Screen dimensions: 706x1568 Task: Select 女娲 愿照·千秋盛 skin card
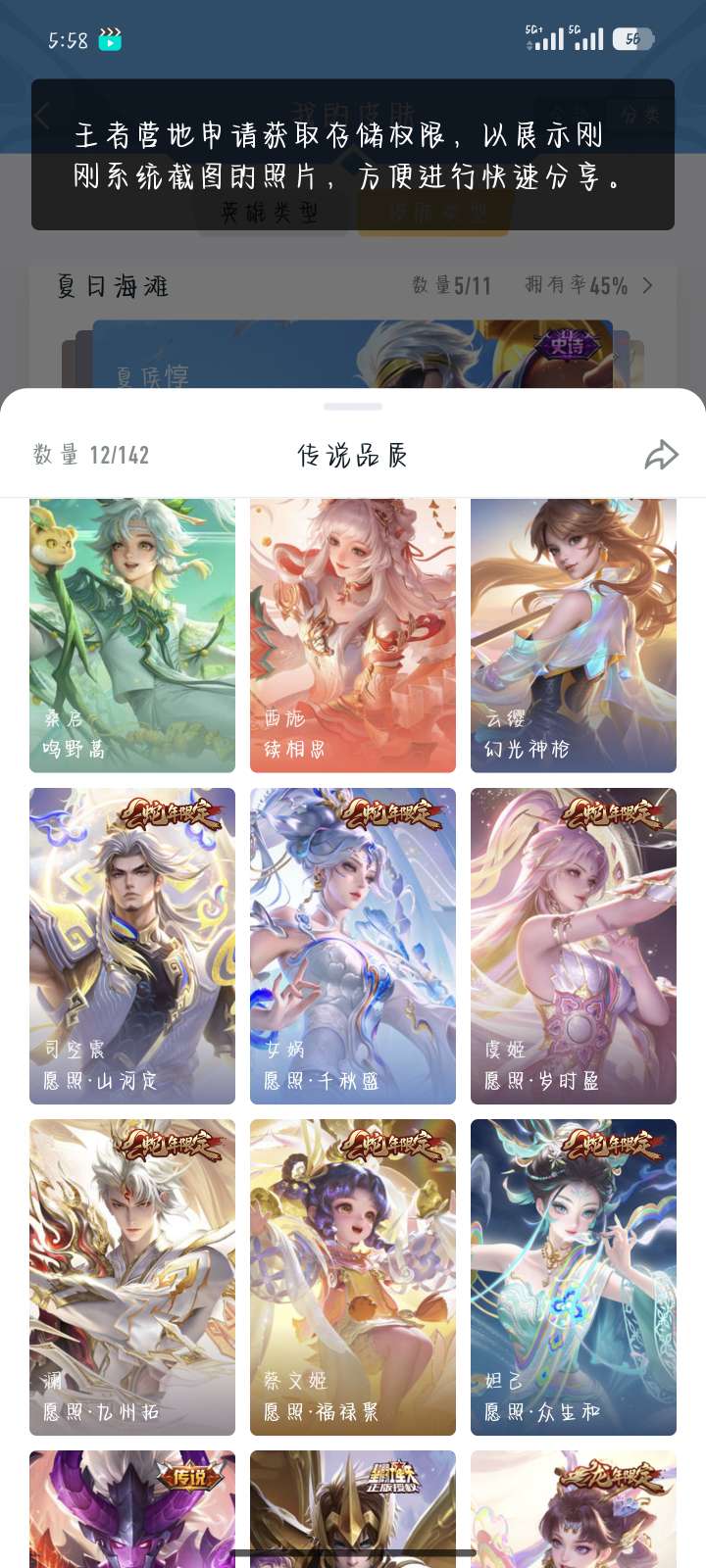[x=353, y=946]
